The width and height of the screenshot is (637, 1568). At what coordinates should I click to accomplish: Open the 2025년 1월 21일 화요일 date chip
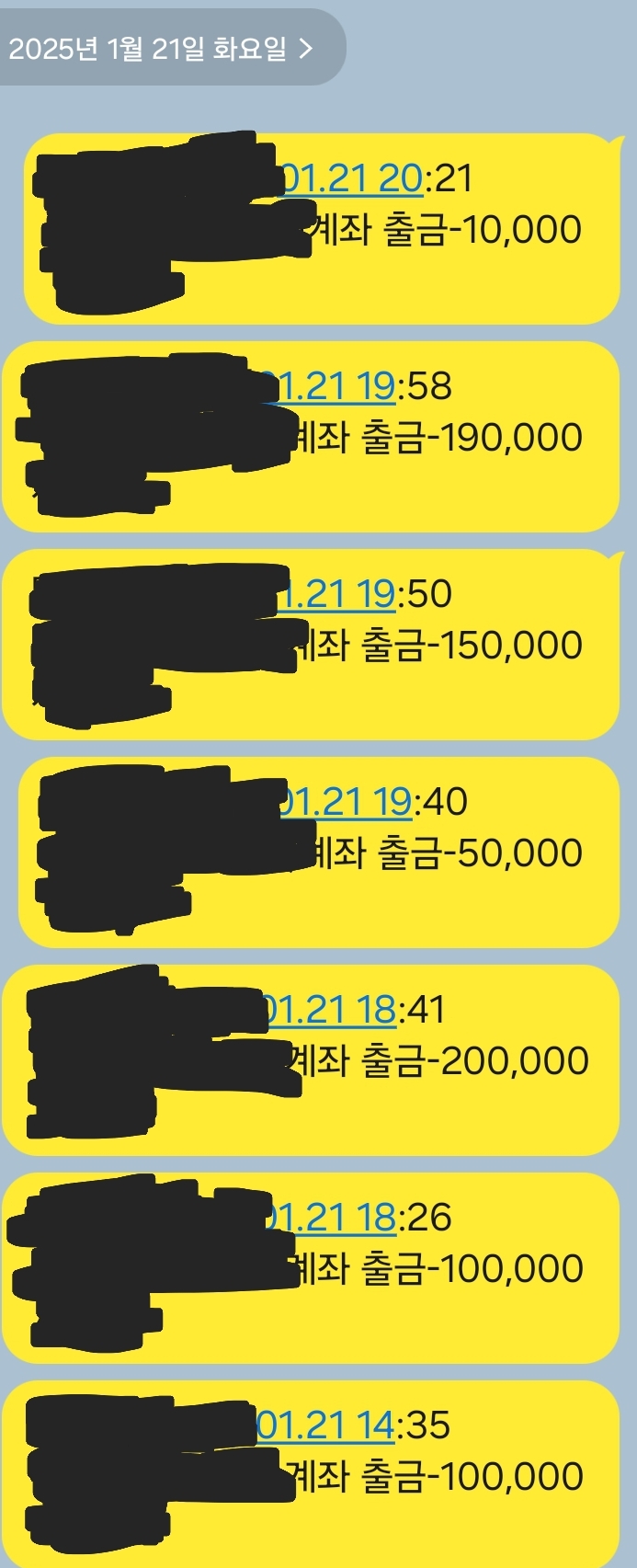pos(163,48)
